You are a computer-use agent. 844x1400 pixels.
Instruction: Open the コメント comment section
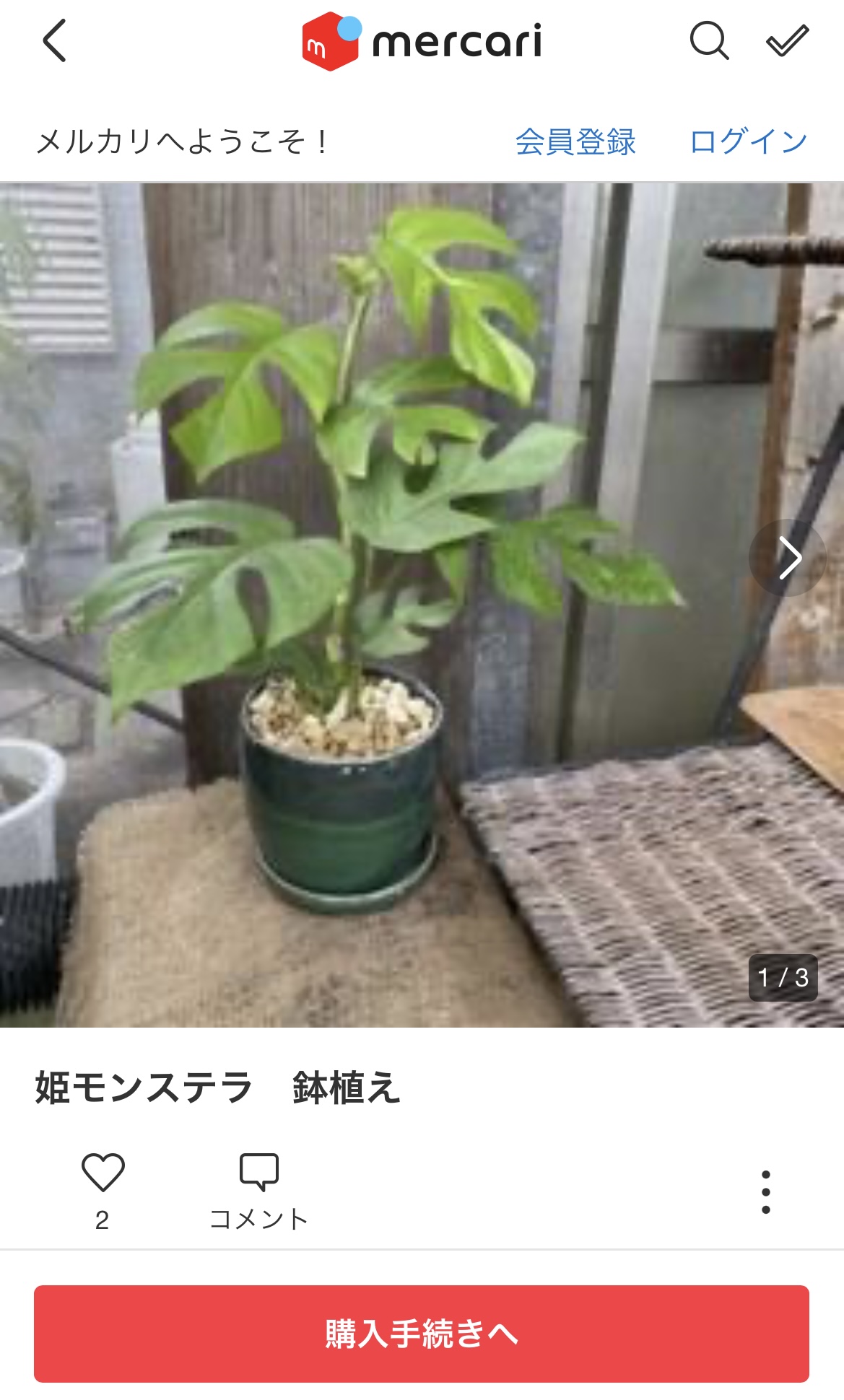[x=258, y=1192]
